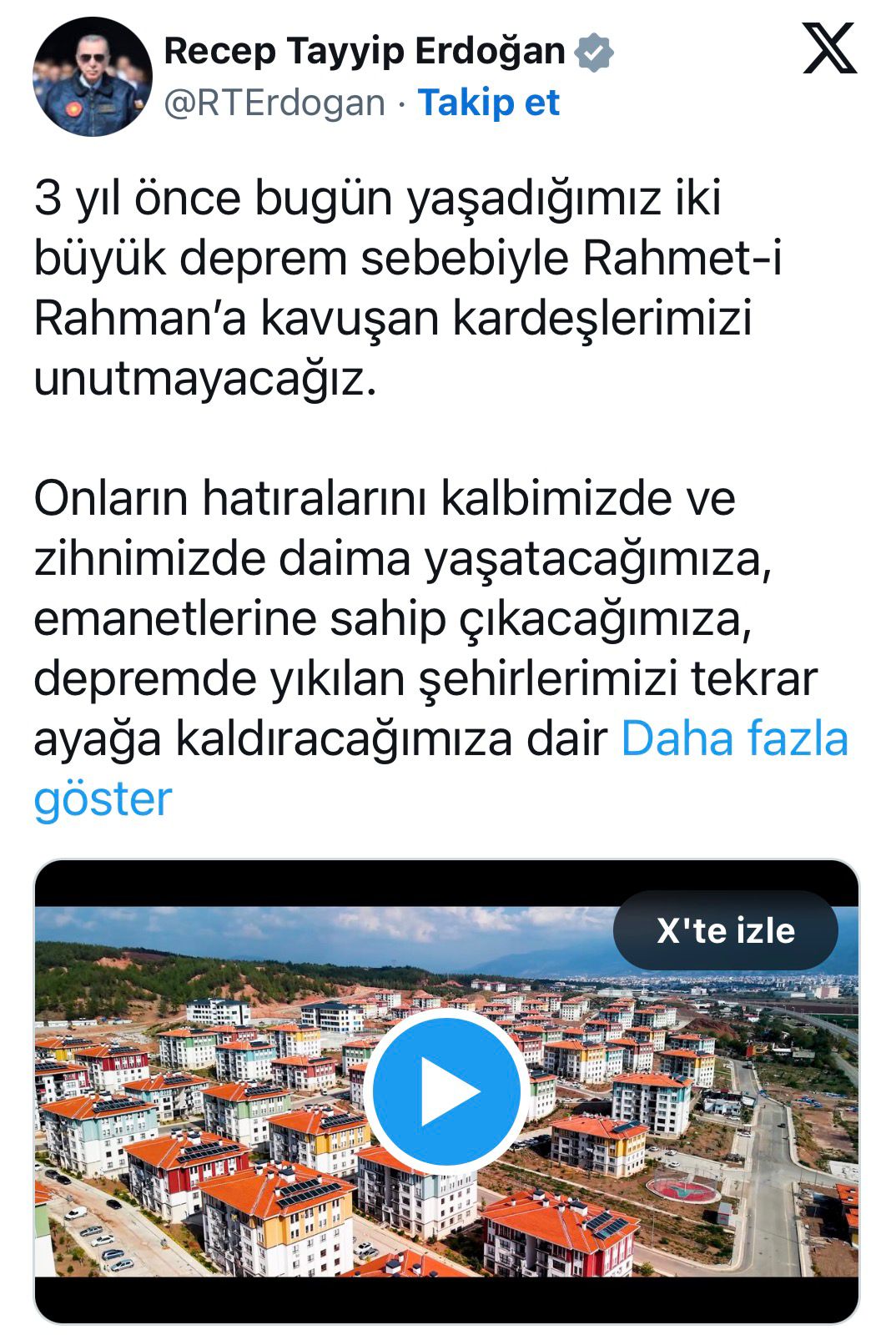The image size is (896, 1335).
Task: Tap the X'te izle button
Action: tap(725, 930)
